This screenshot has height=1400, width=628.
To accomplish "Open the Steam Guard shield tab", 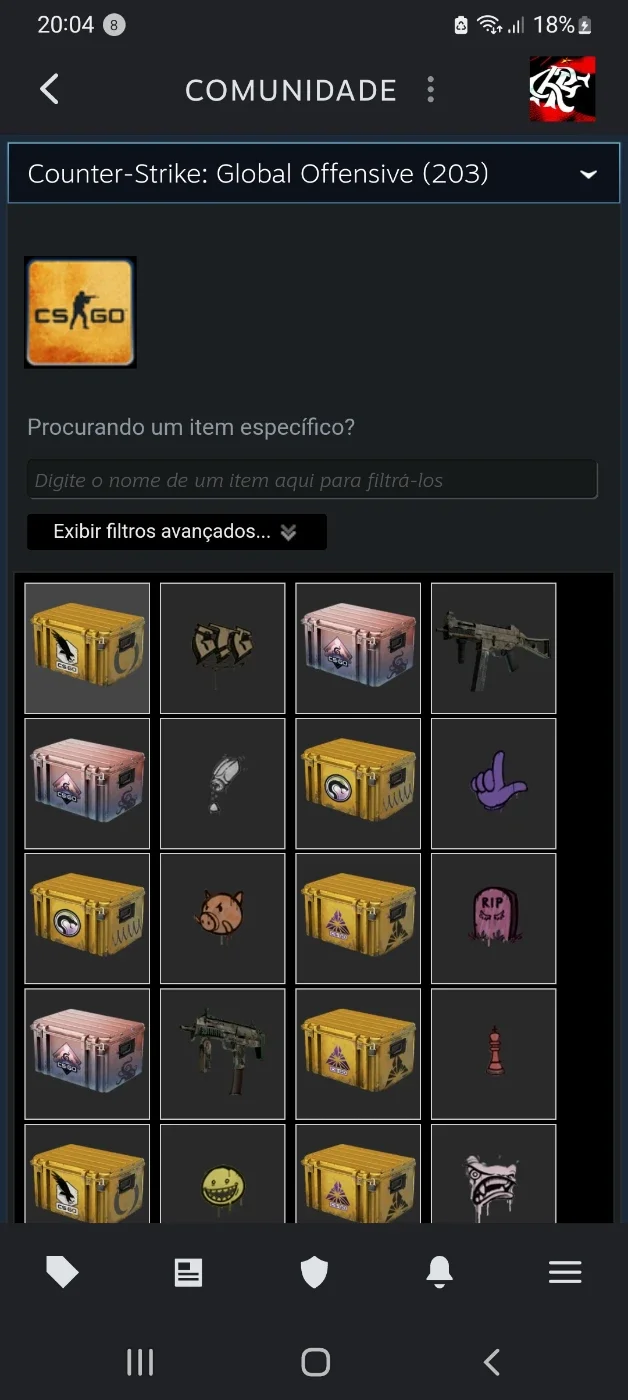I will [x=314, y=1272].
